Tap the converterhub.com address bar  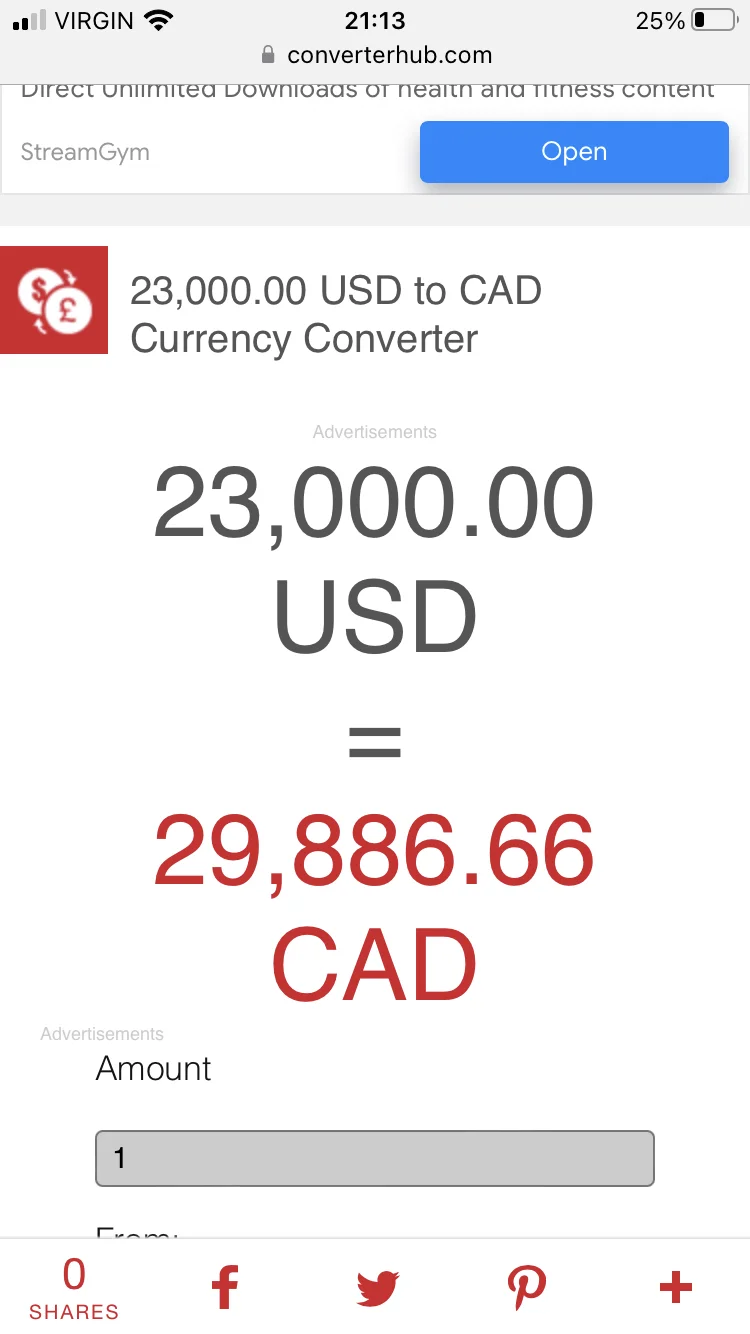(375, 55)
